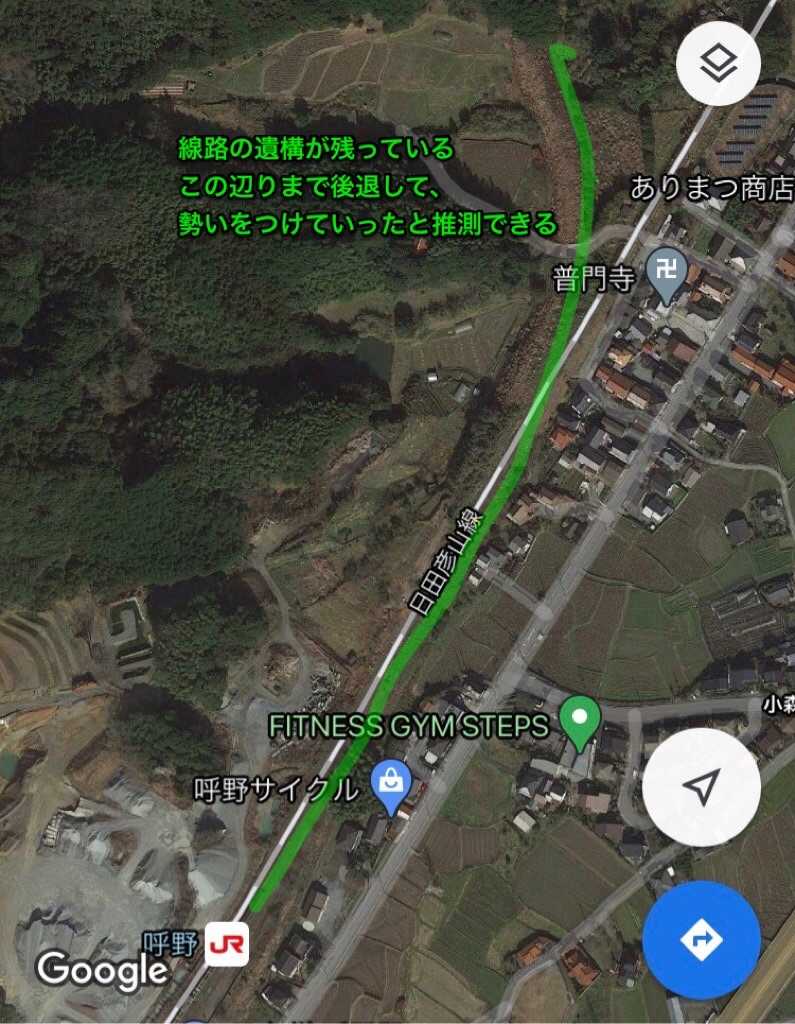Open the map layers selector
795x1024 pixels.
pyautogui.click(x=718, y=63)
